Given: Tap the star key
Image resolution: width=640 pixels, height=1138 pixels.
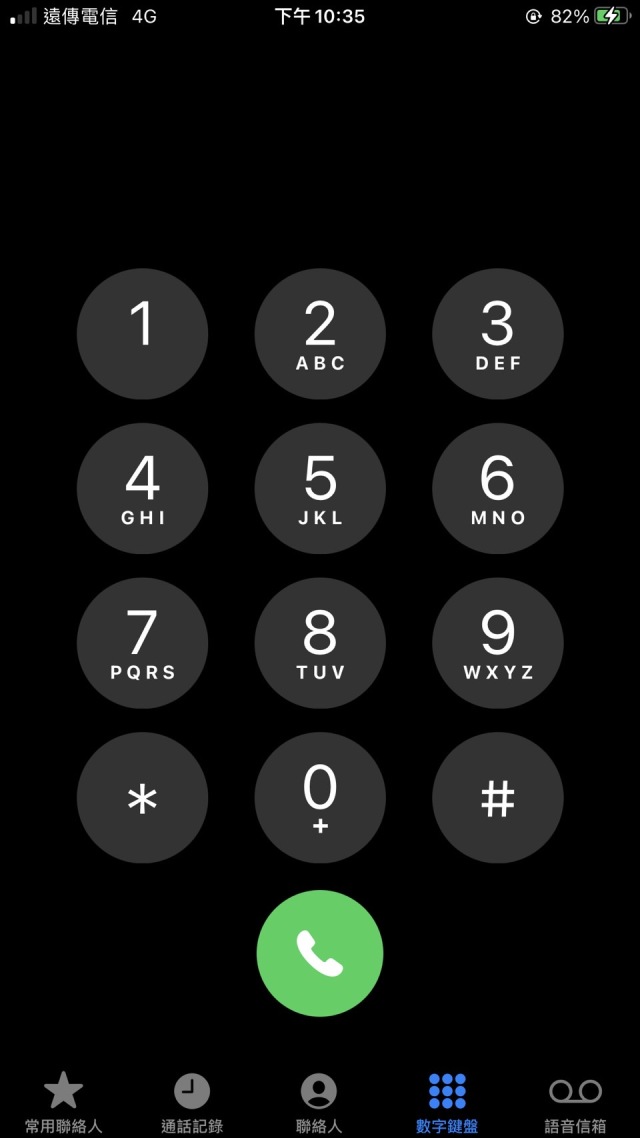Looking at the screenshot, I should (x=142, y=798).
